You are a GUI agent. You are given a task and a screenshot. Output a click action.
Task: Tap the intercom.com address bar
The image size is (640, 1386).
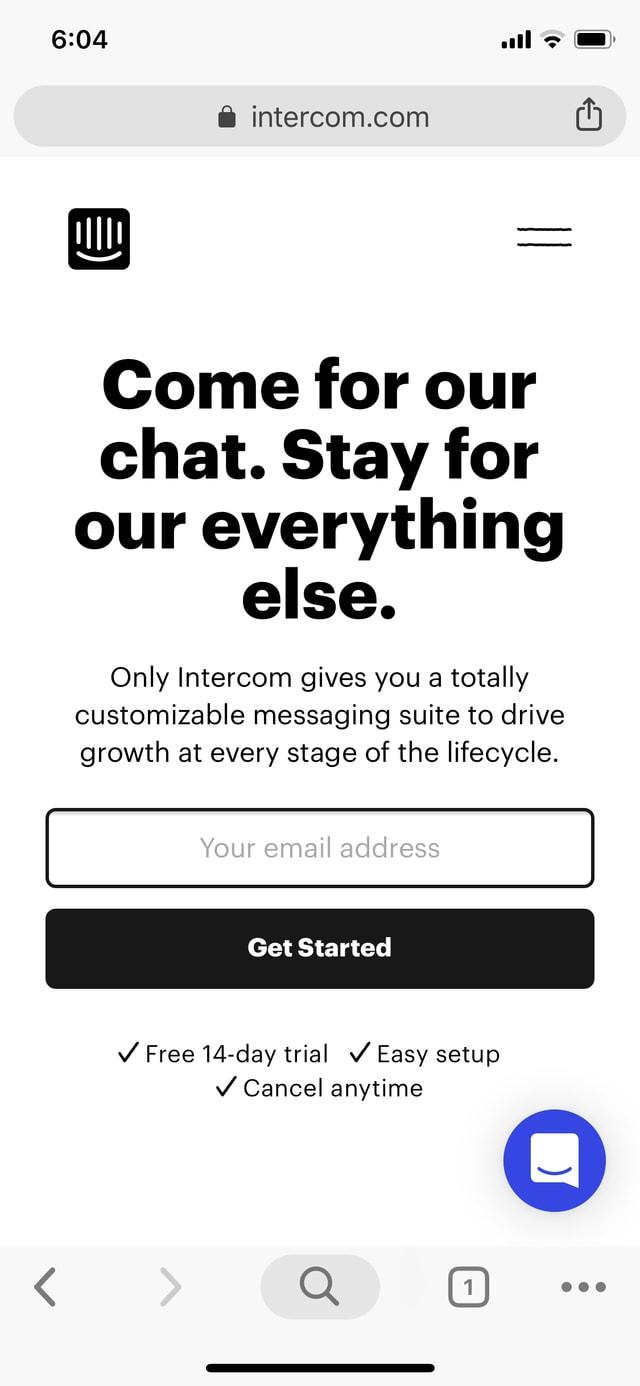[320, 117]
